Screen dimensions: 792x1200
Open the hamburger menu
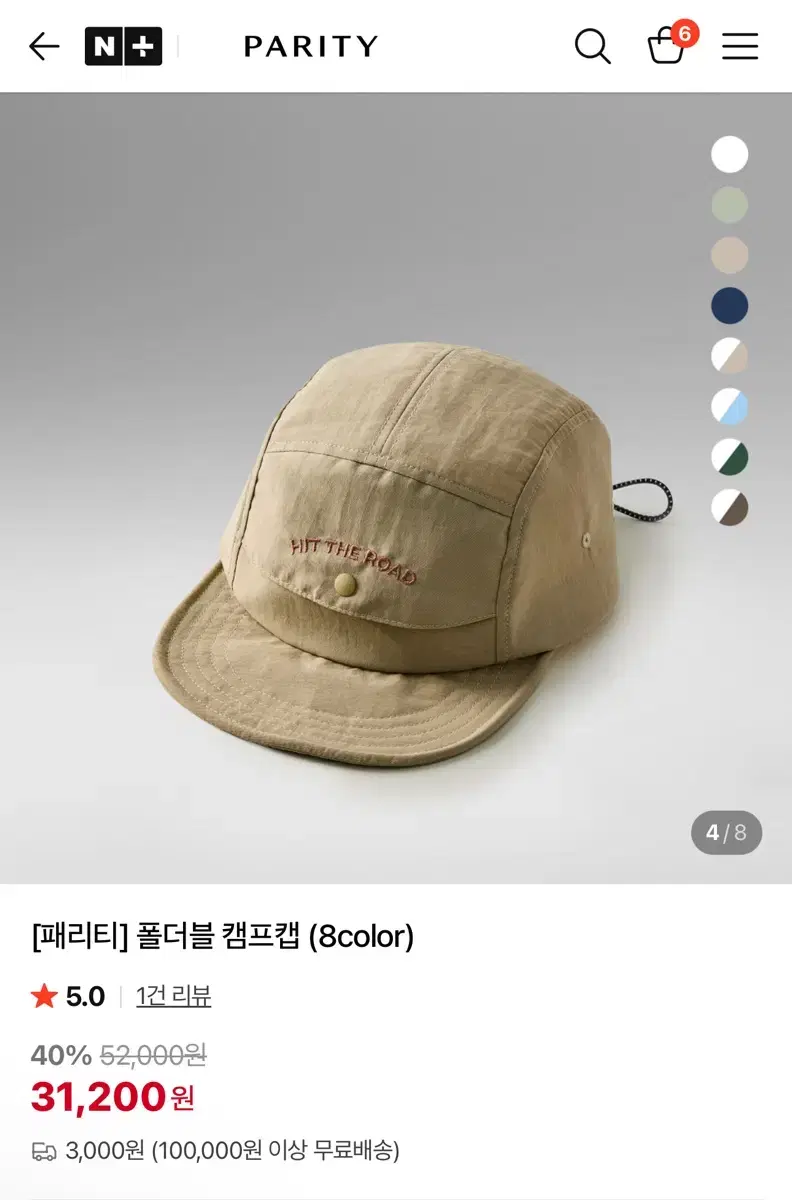[740, 46]
